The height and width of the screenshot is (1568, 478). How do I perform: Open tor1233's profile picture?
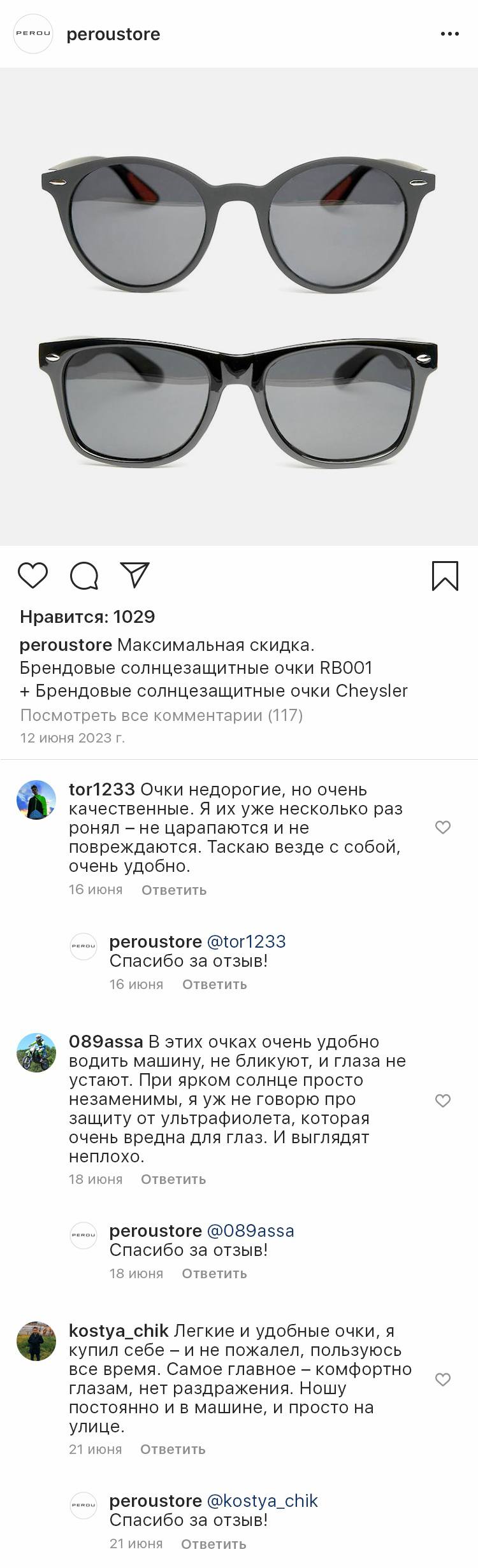36,800
